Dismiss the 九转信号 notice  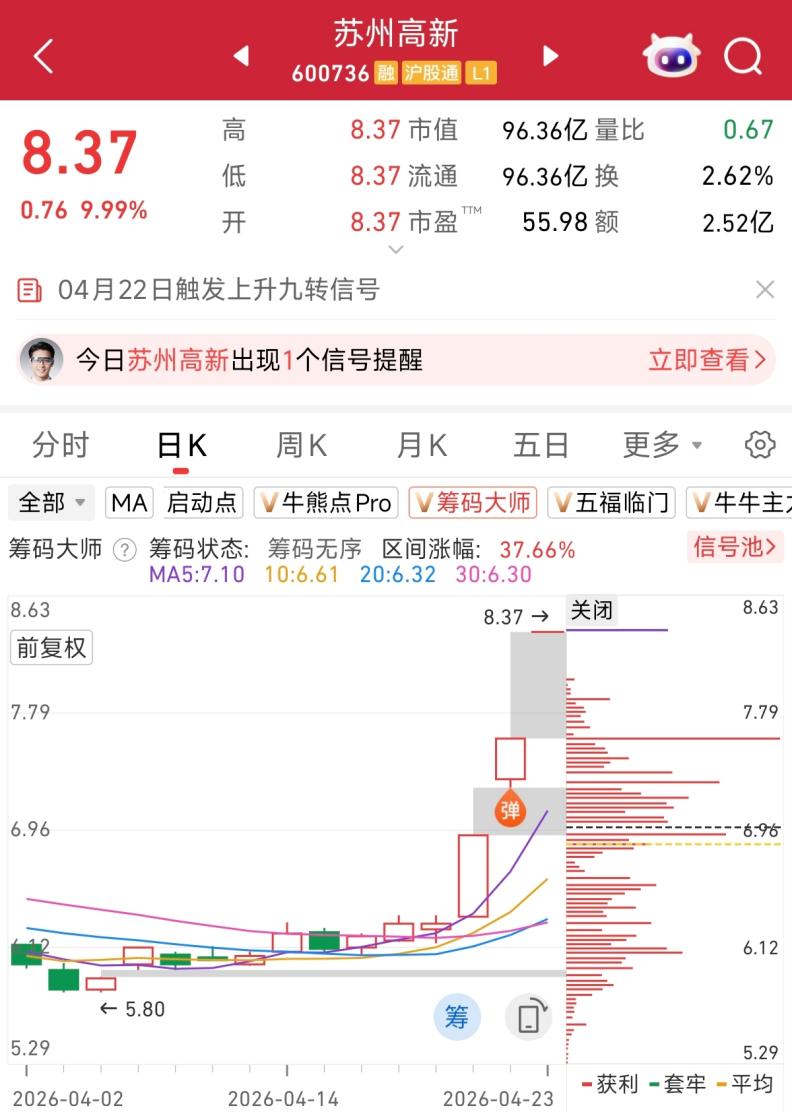coord(765,290)
